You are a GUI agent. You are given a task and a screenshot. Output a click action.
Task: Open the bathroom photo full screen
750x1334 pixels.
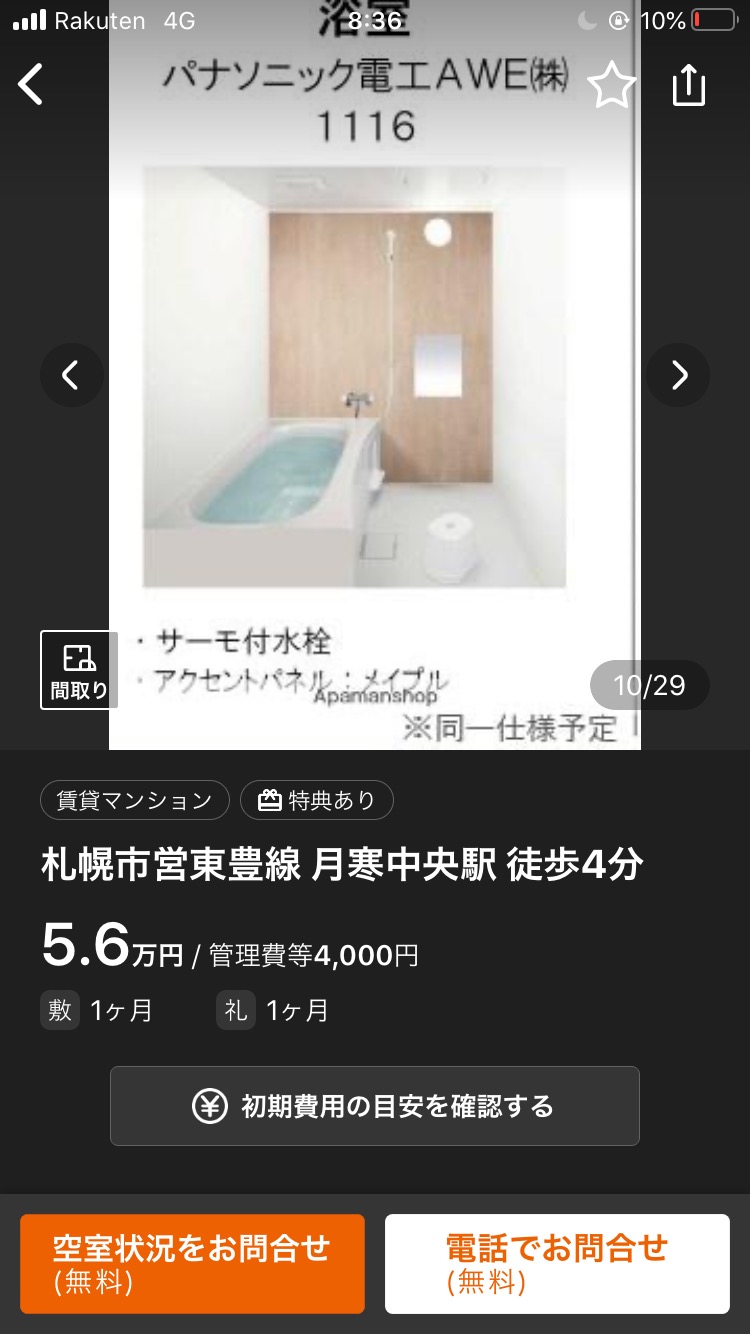pos(375,375)
